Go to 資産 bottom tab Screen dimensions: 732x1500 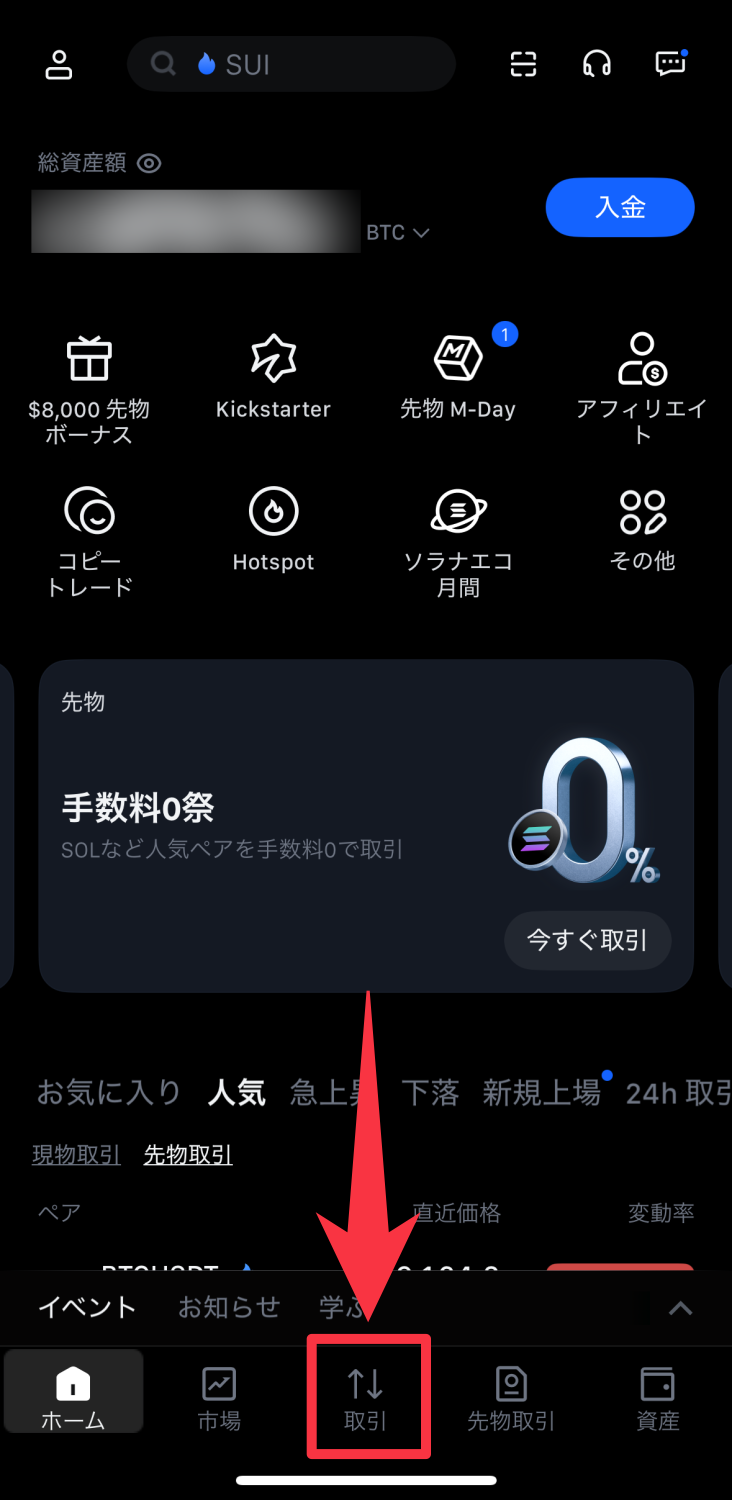pos(657,1398)
